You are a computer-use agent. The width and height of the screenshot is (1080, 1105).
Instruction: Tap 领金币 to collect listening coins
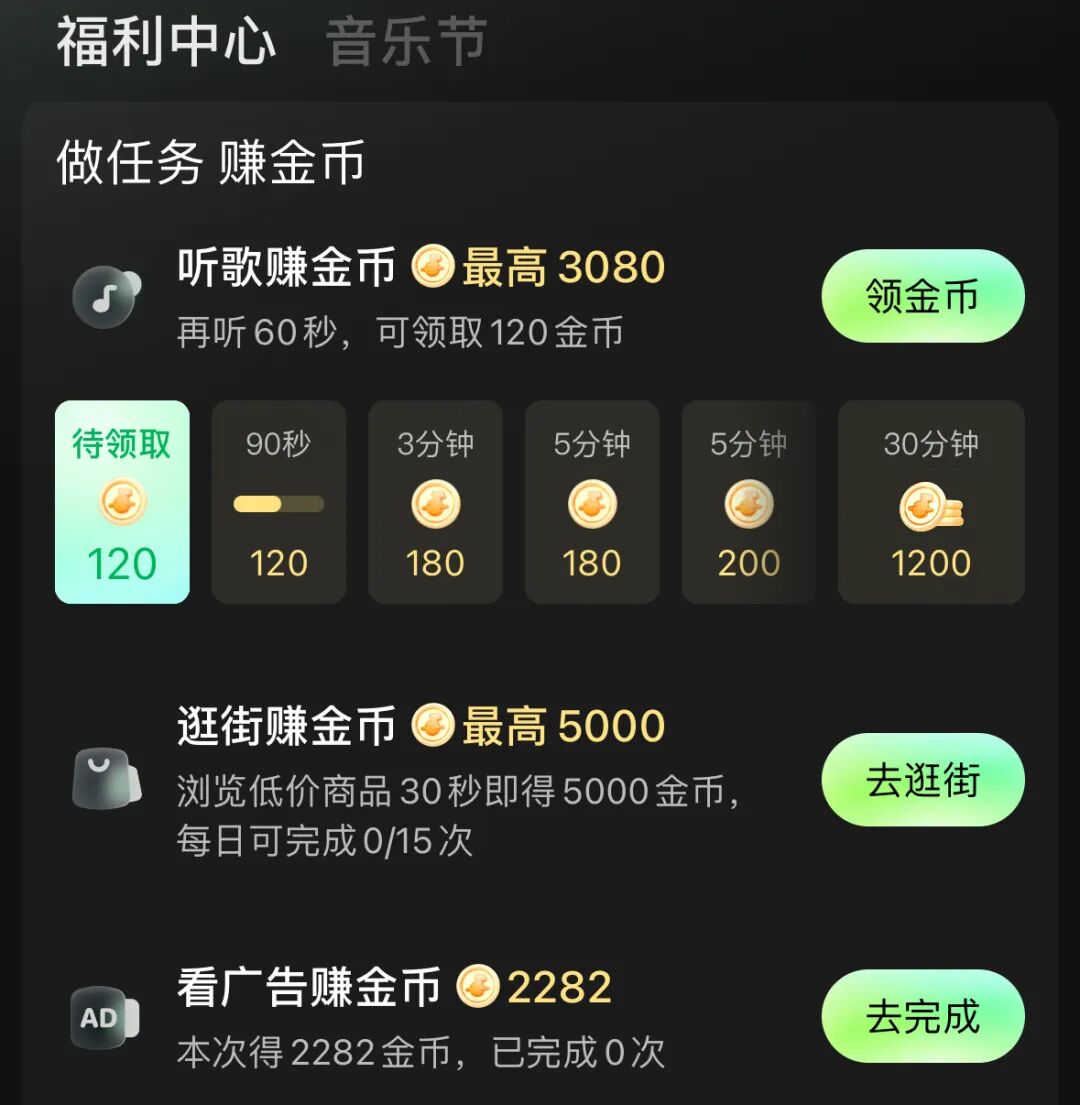tap(922, 296)
